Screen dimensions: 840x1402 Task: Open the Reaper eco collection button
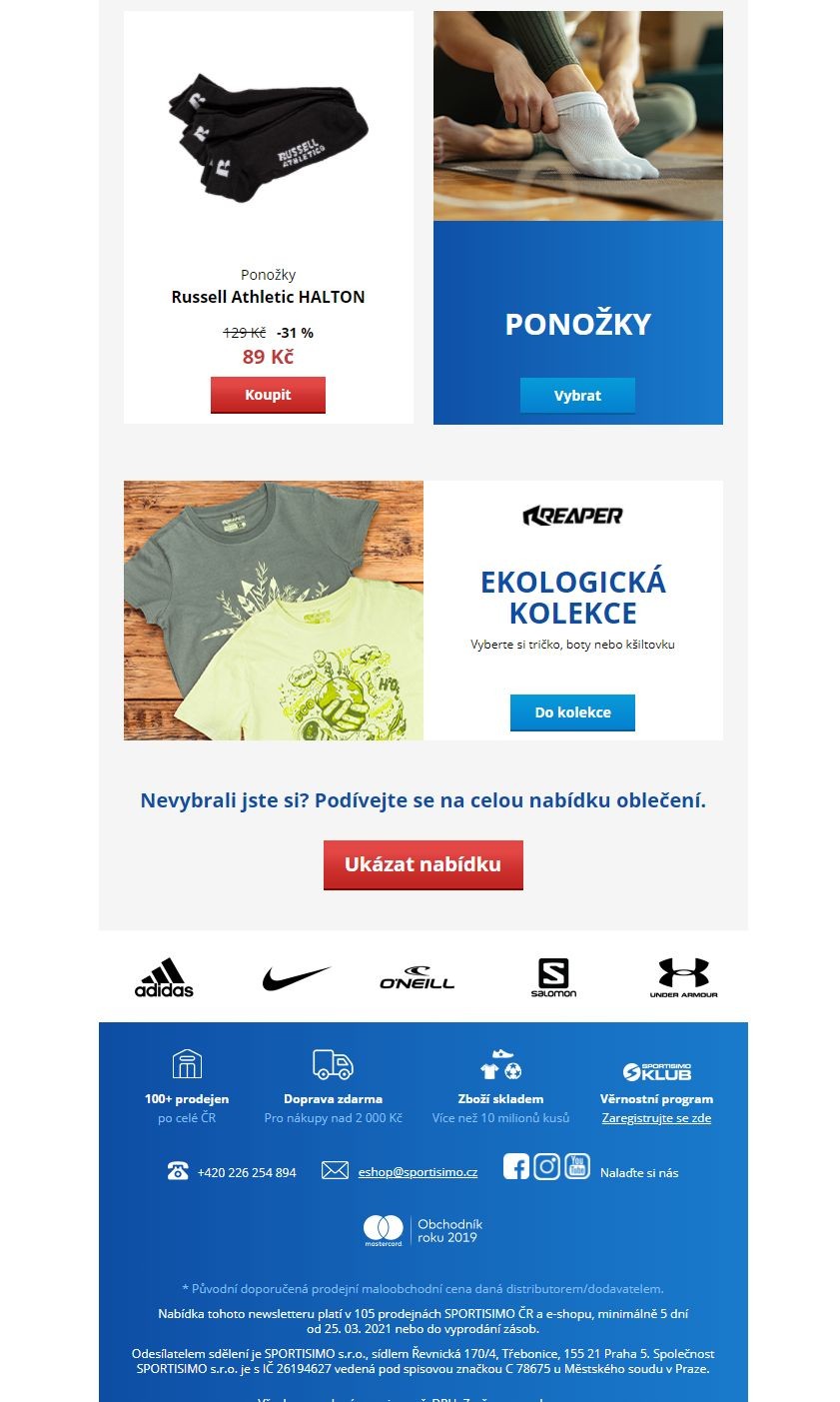[572, 712]
